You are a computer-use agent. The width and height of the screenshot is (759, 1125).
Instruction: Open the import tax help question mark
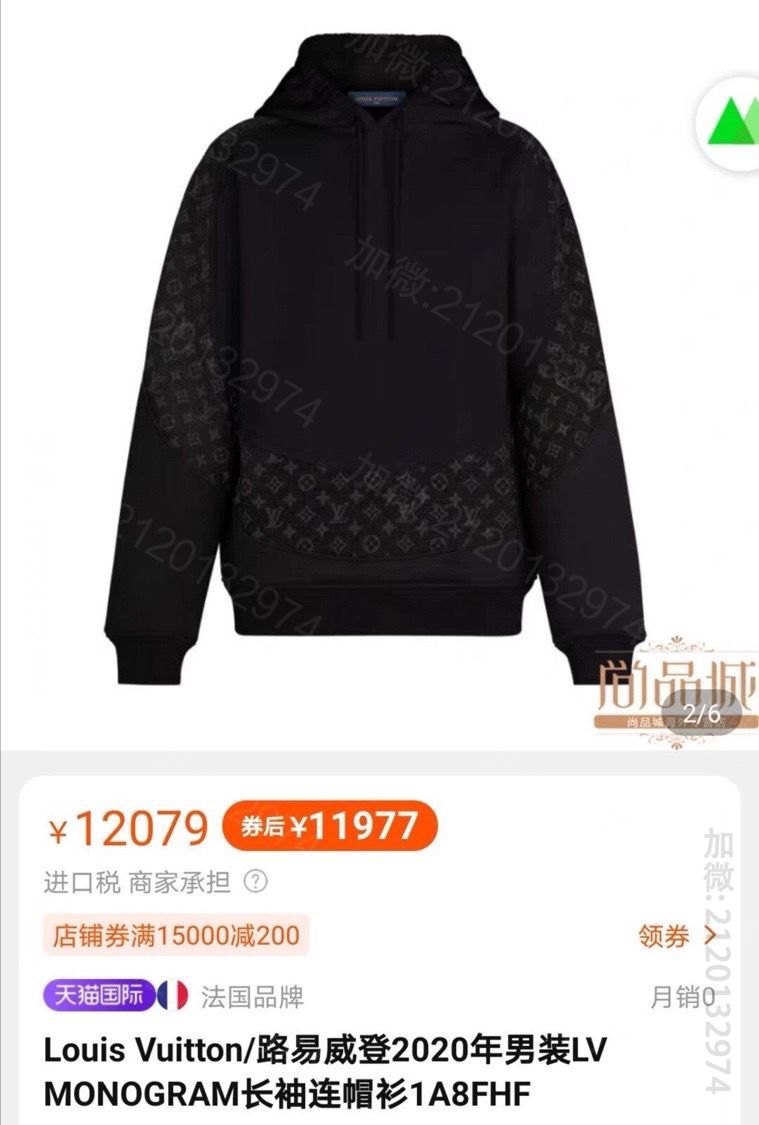257,881
